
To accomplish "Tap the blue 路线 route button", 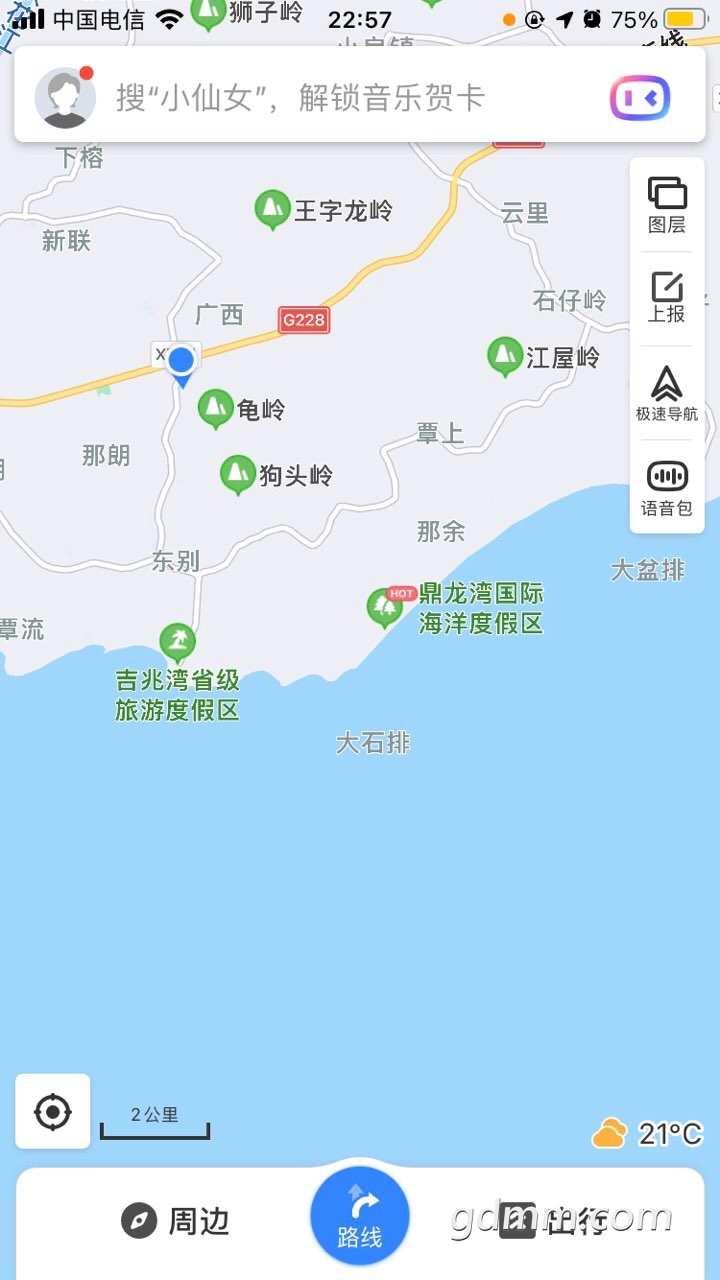I will click(x=360, y=1216).
